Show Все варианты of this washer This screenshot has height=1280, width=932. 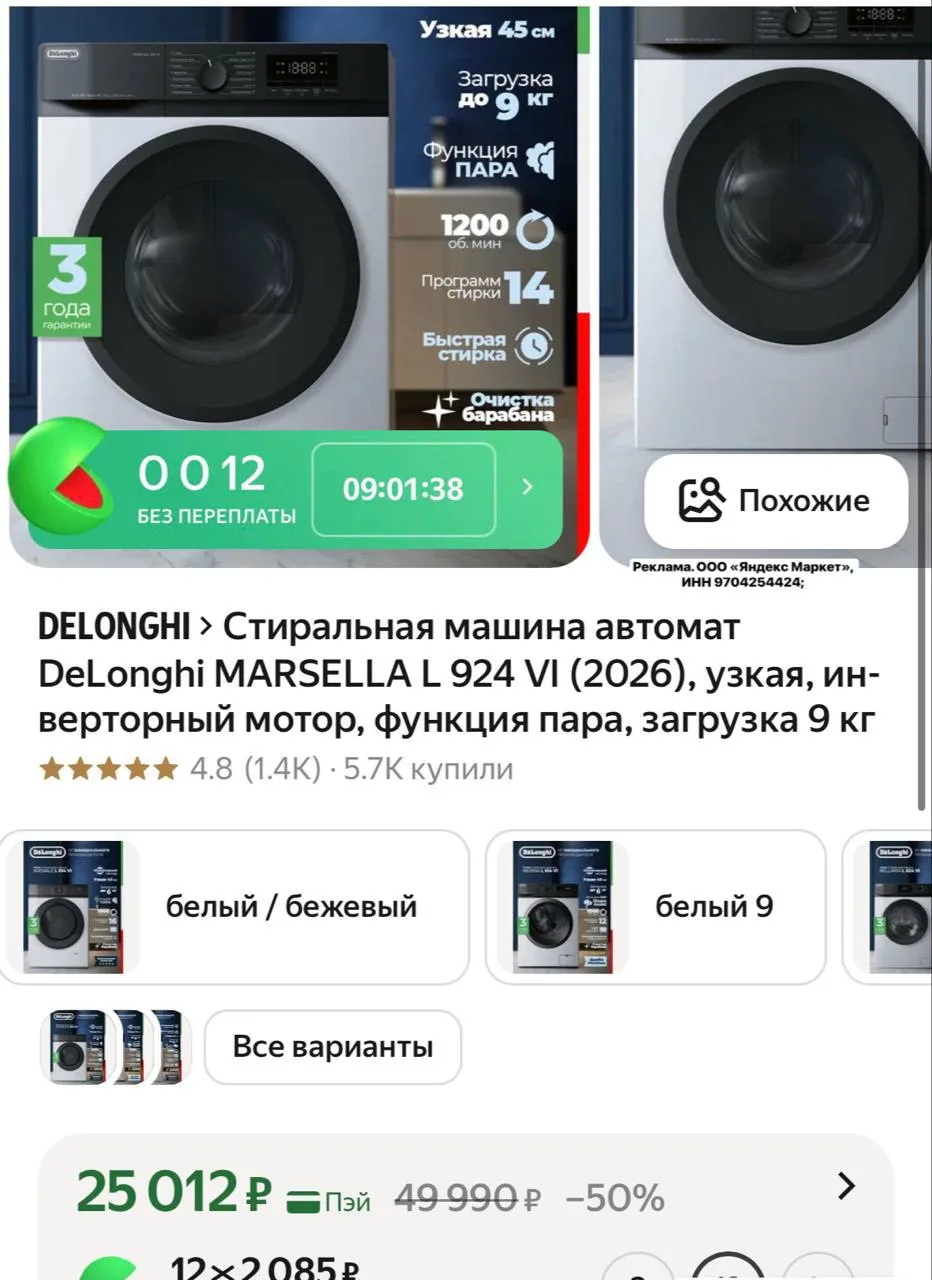click(x=333, y=1047)
